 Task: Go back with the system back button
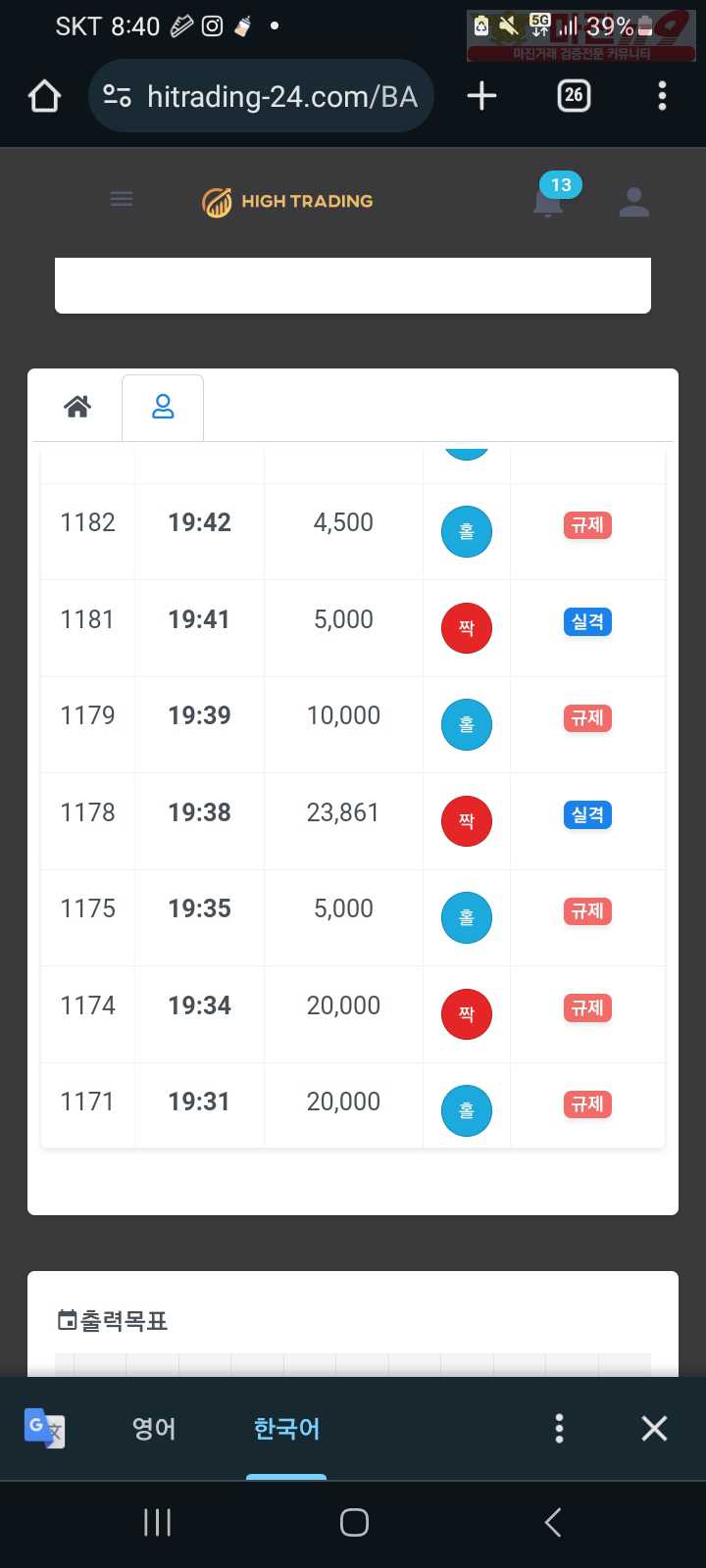(553, 1522)
